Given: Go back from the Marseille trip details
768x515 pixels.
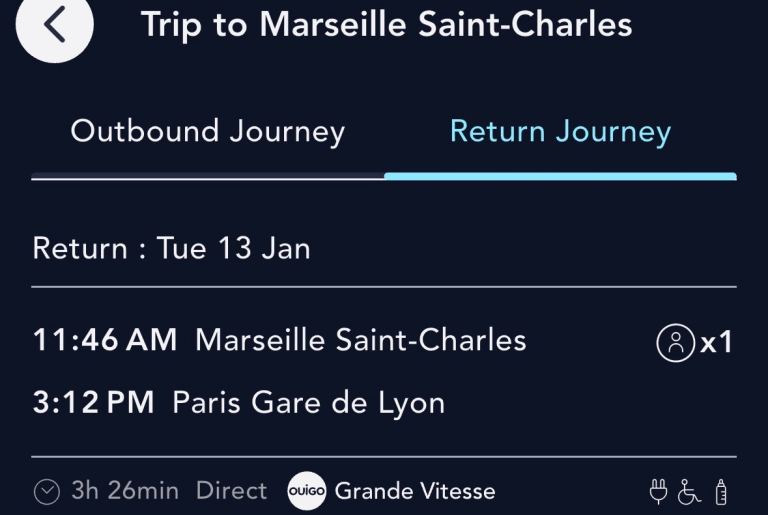Looking at the screenshot, I should pyautogui.click(x=54, y=26).
